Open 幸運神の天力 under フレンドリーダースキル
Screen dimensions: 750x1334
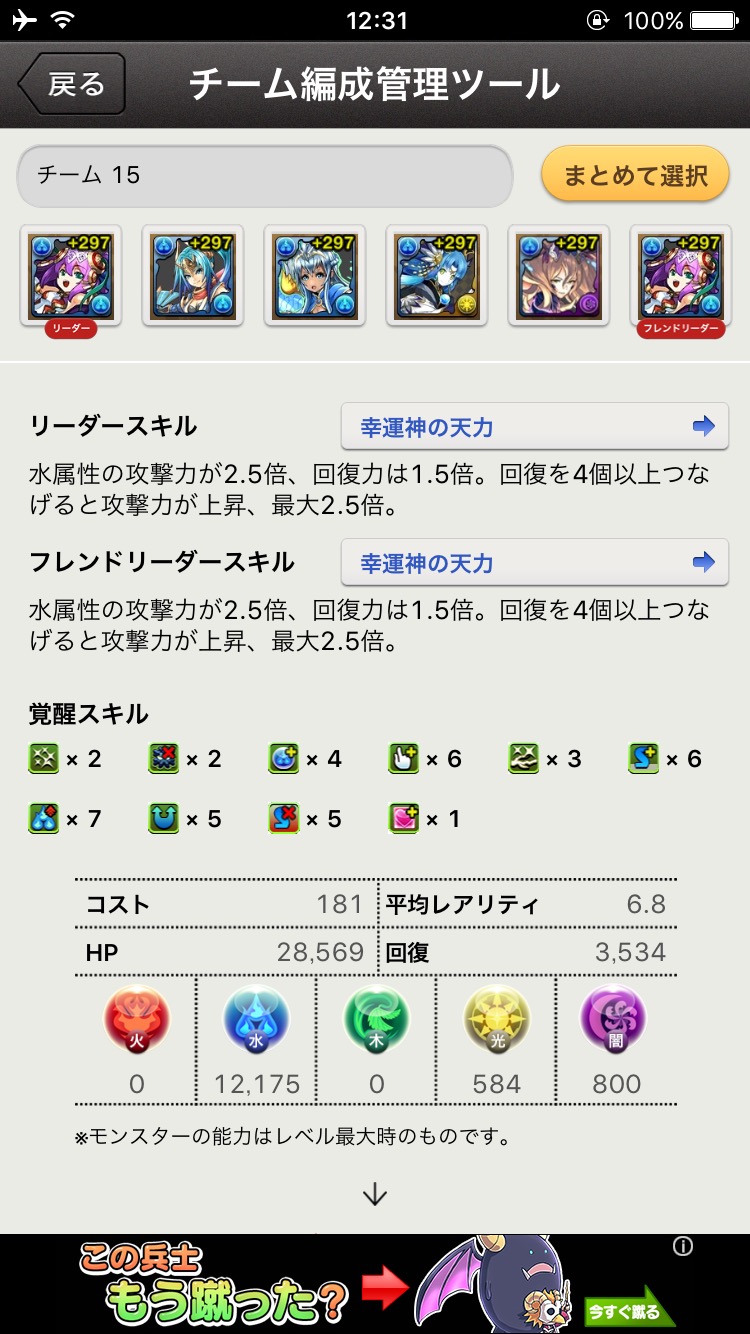pos(534,563)
